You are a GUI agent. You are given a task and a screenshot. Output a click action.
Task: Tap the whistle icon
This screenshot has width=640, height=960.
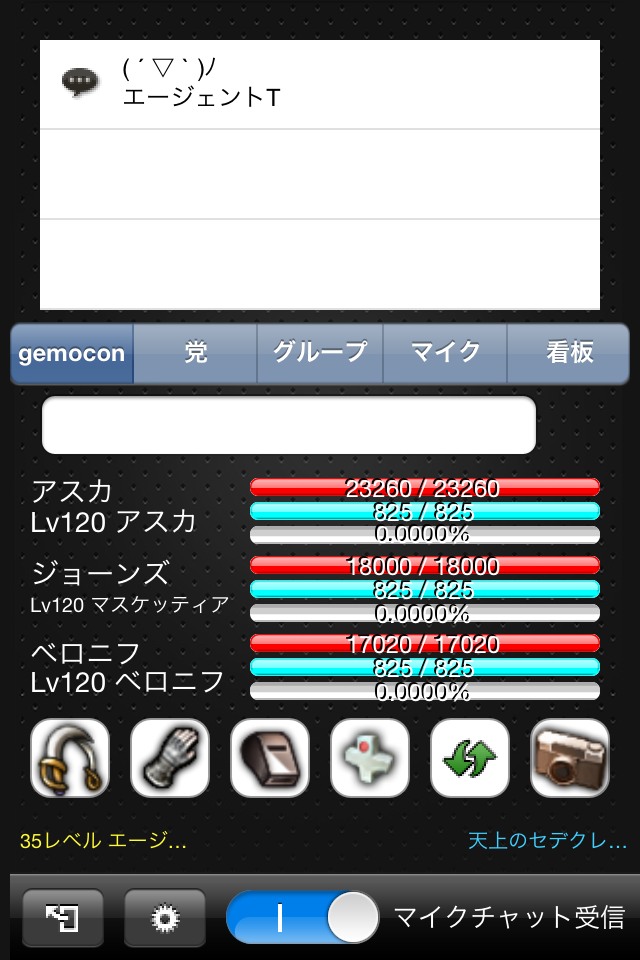pyautogui.click(x=270, y=758)
